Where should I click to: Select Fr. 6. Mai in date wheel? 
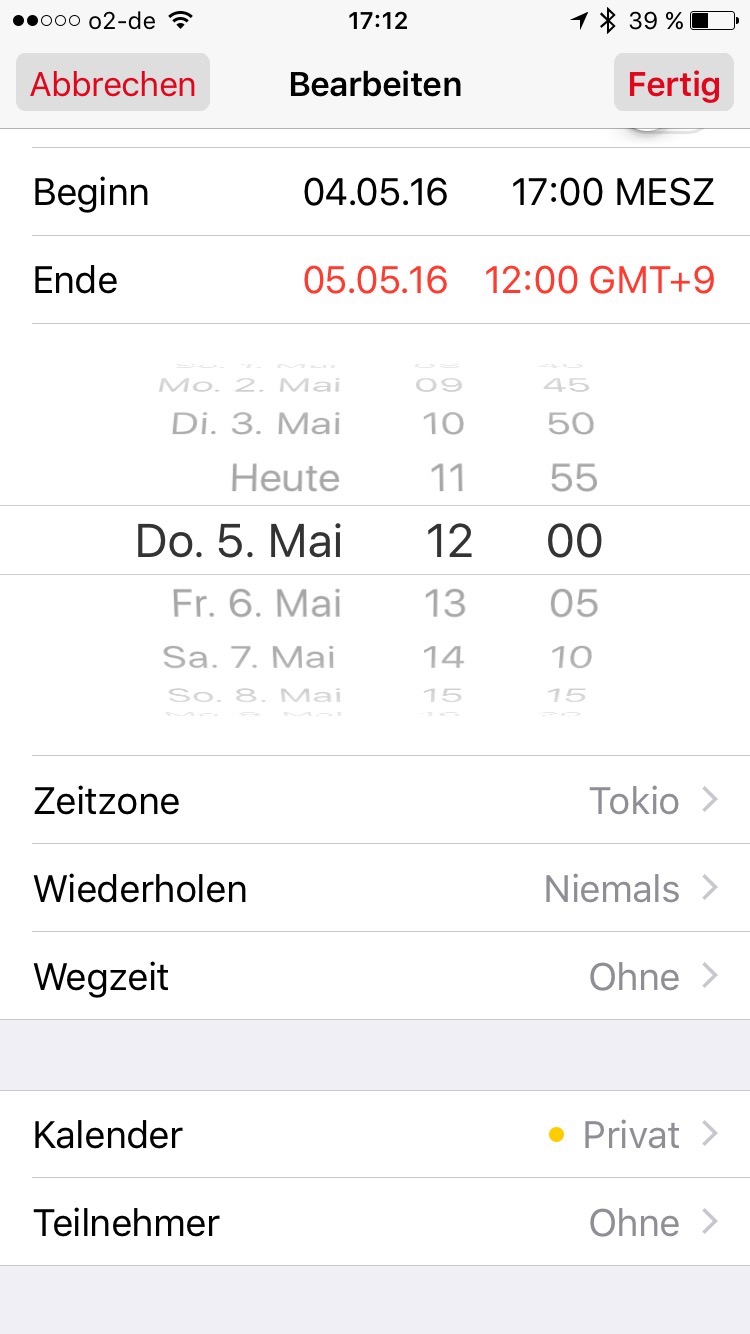257,603
